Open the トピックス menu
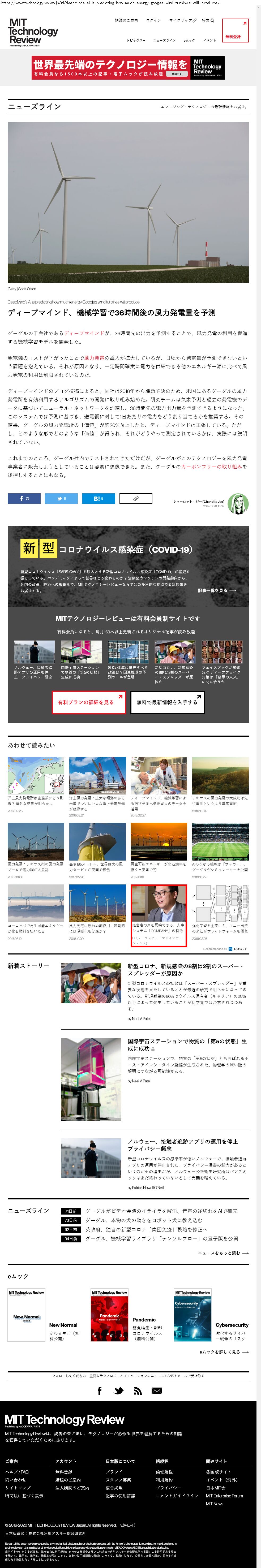 [135, 40]
